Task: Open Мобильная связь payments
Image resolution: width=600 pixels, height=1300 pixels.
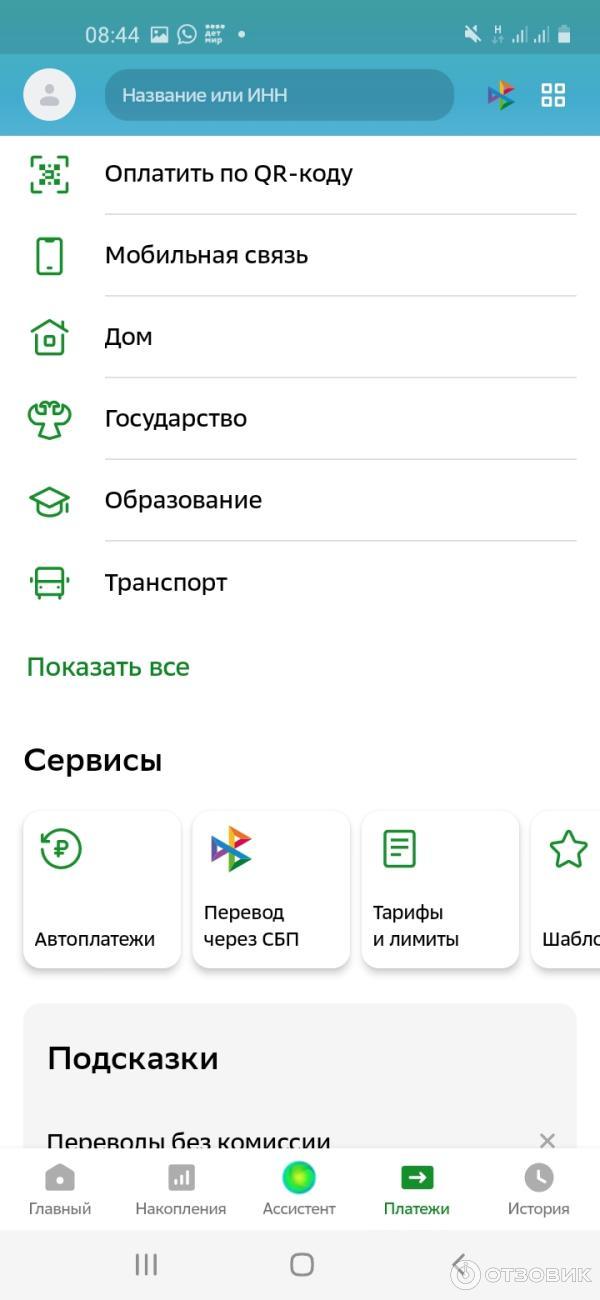Action: 206,256
